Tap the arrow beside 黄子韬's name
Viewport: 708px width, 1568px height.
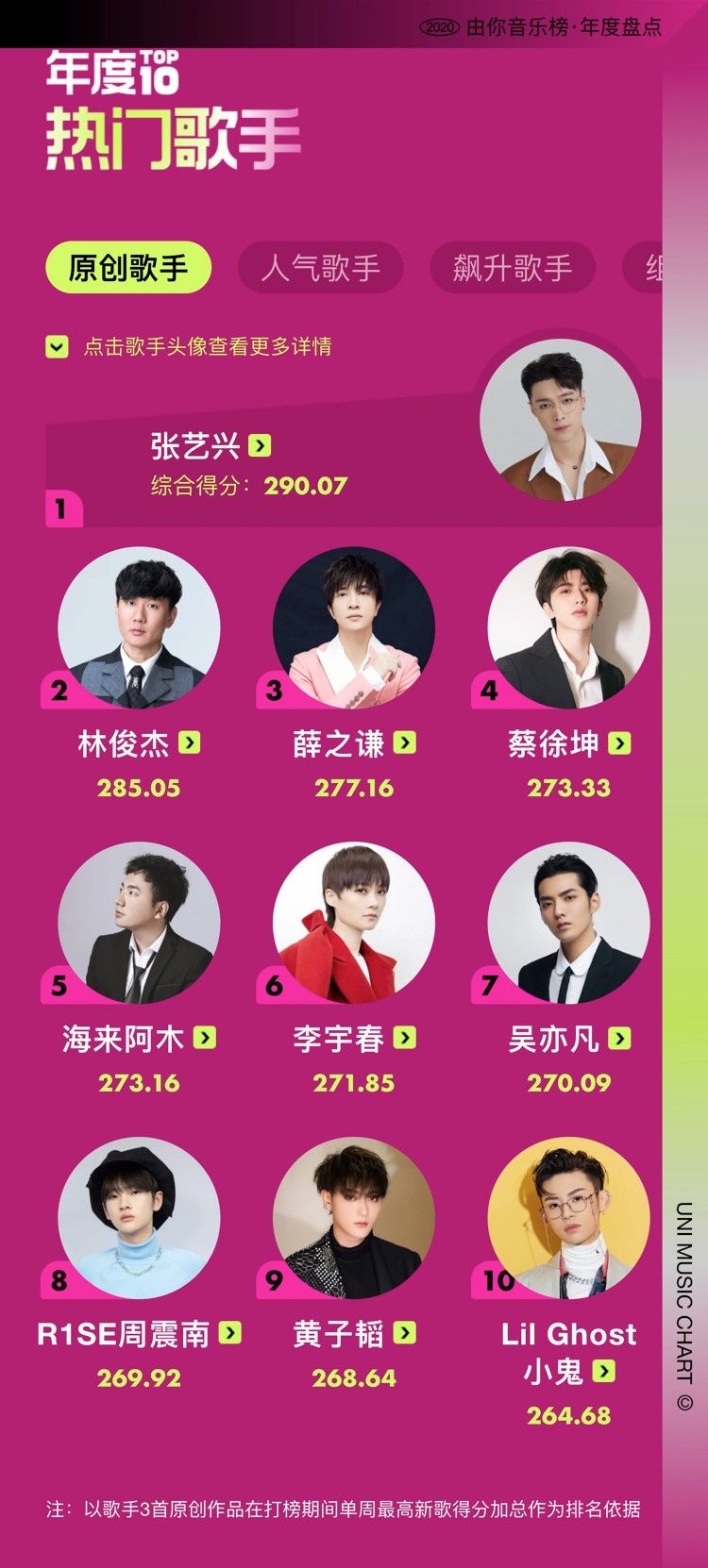point(405,1333)
